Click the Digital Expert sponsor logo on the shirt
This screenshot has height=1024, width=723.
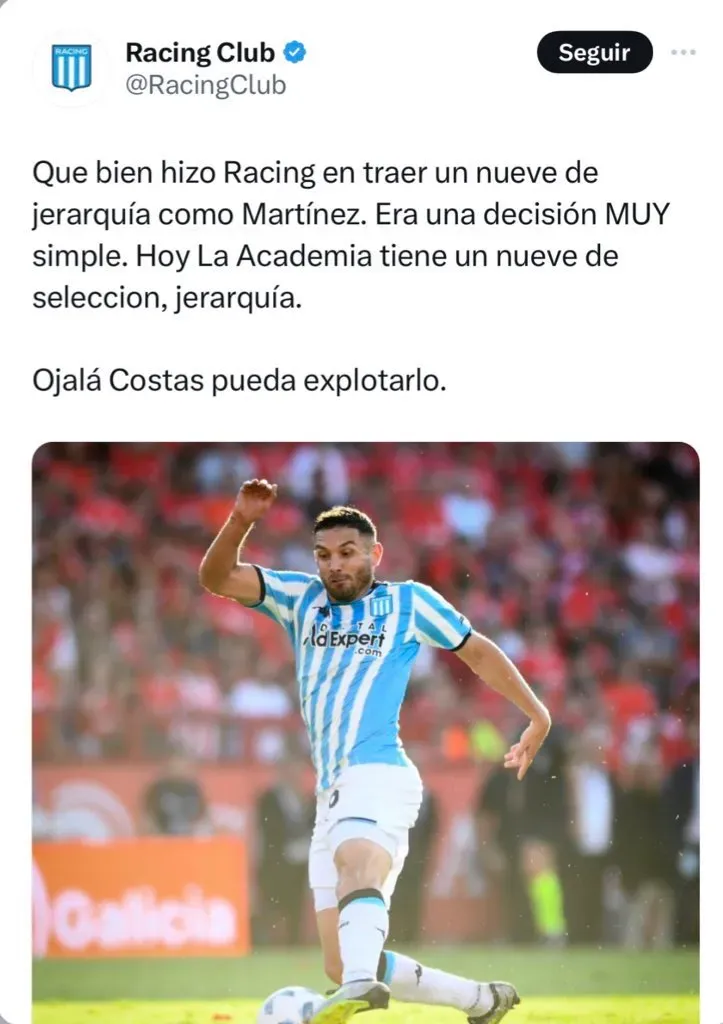pyautogui.click(x=347, y=638)
